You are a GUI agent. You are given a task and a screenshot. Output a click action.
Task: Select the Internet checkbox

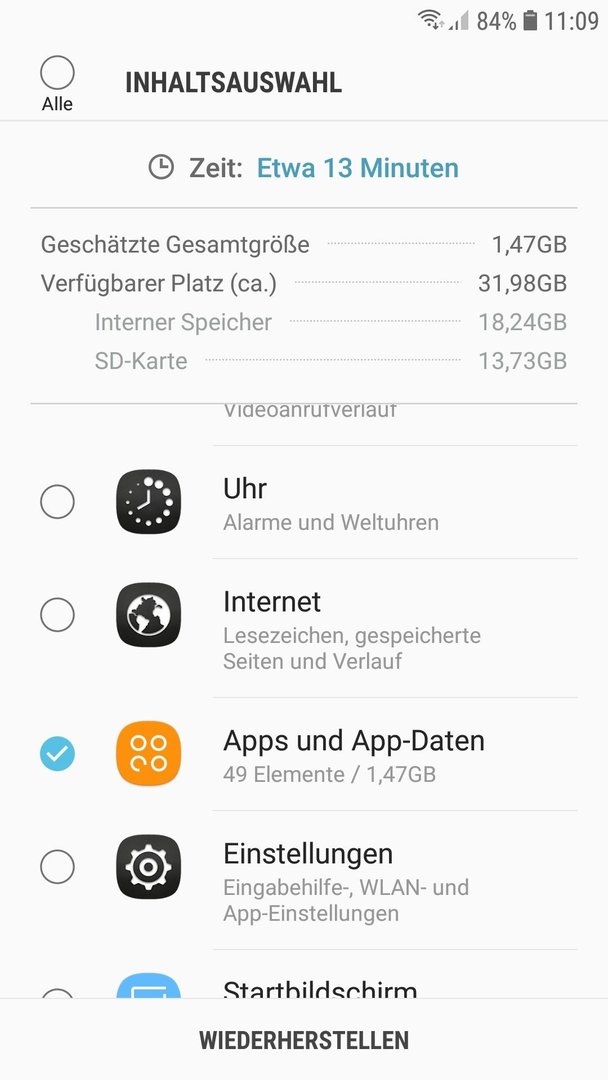click(57, 614)
